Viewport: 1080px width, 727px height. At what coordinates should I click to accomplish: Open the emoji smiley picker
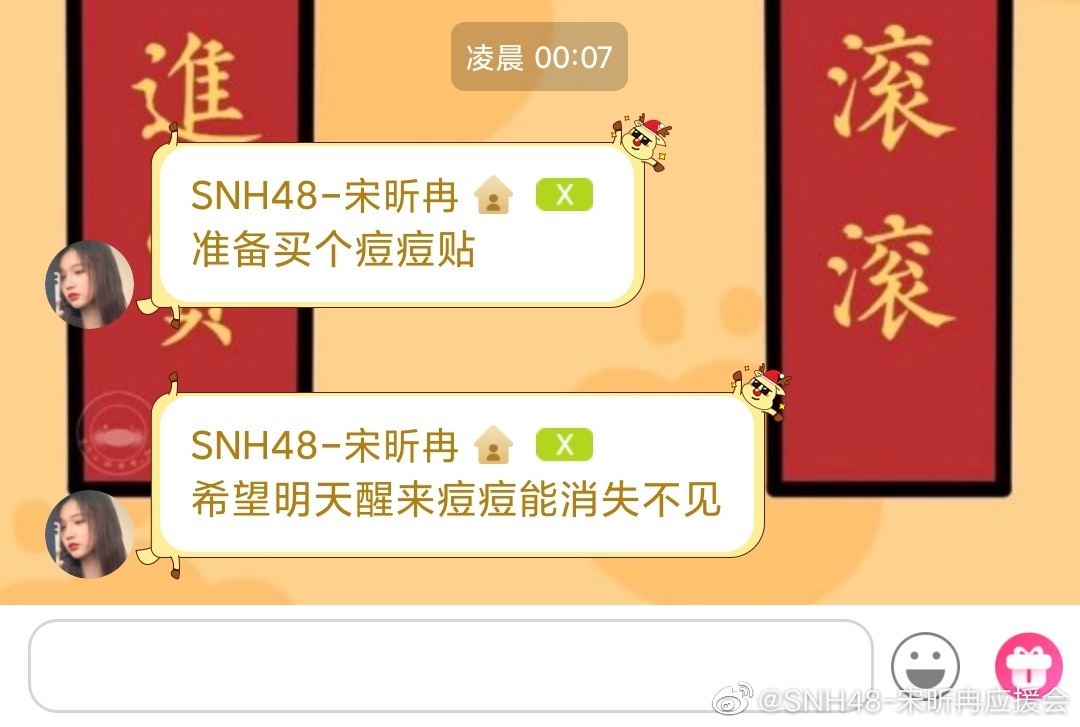[x=925, y=665]
